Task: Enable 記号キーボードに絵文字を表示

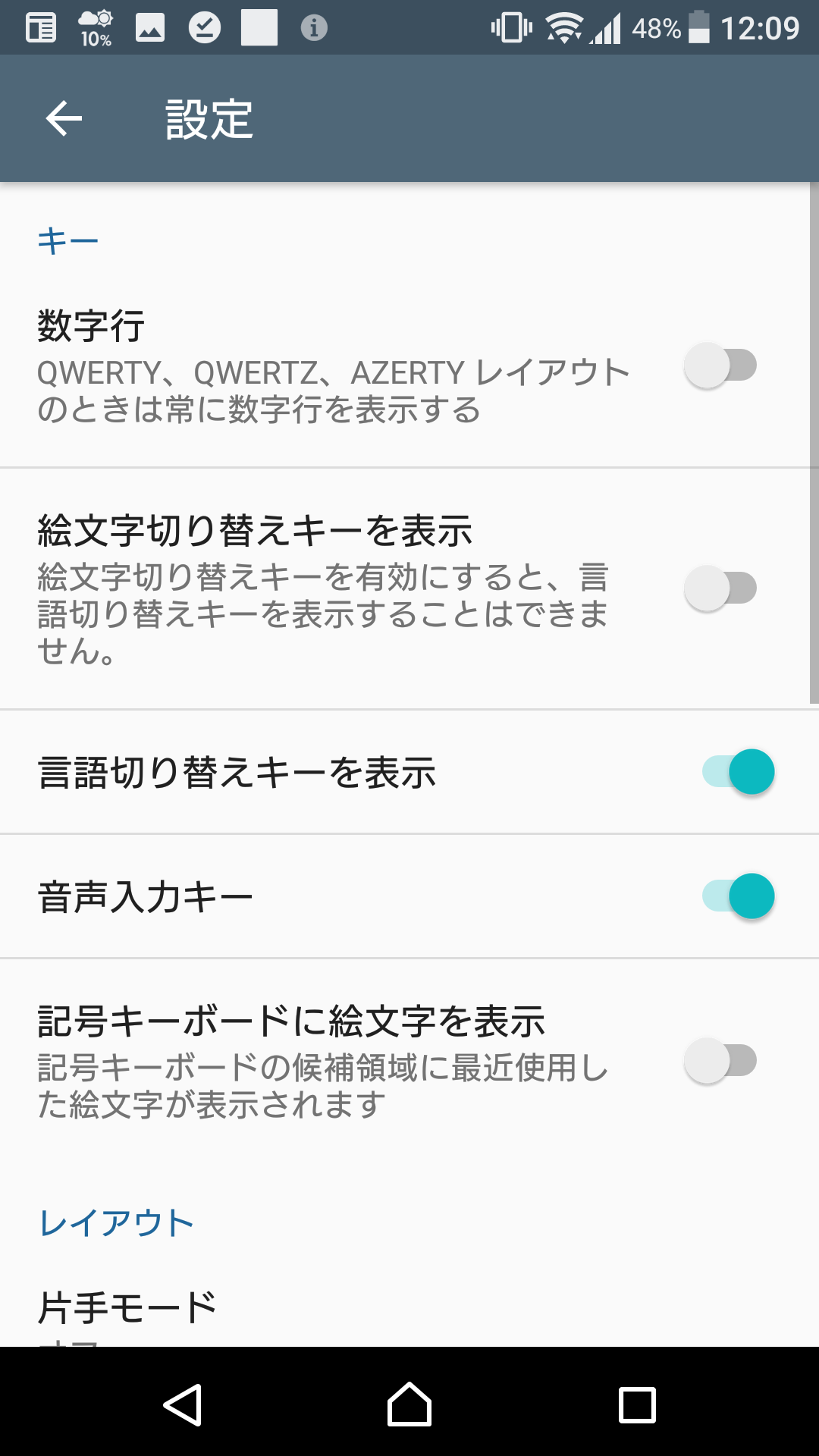Action: [720, 1061]
